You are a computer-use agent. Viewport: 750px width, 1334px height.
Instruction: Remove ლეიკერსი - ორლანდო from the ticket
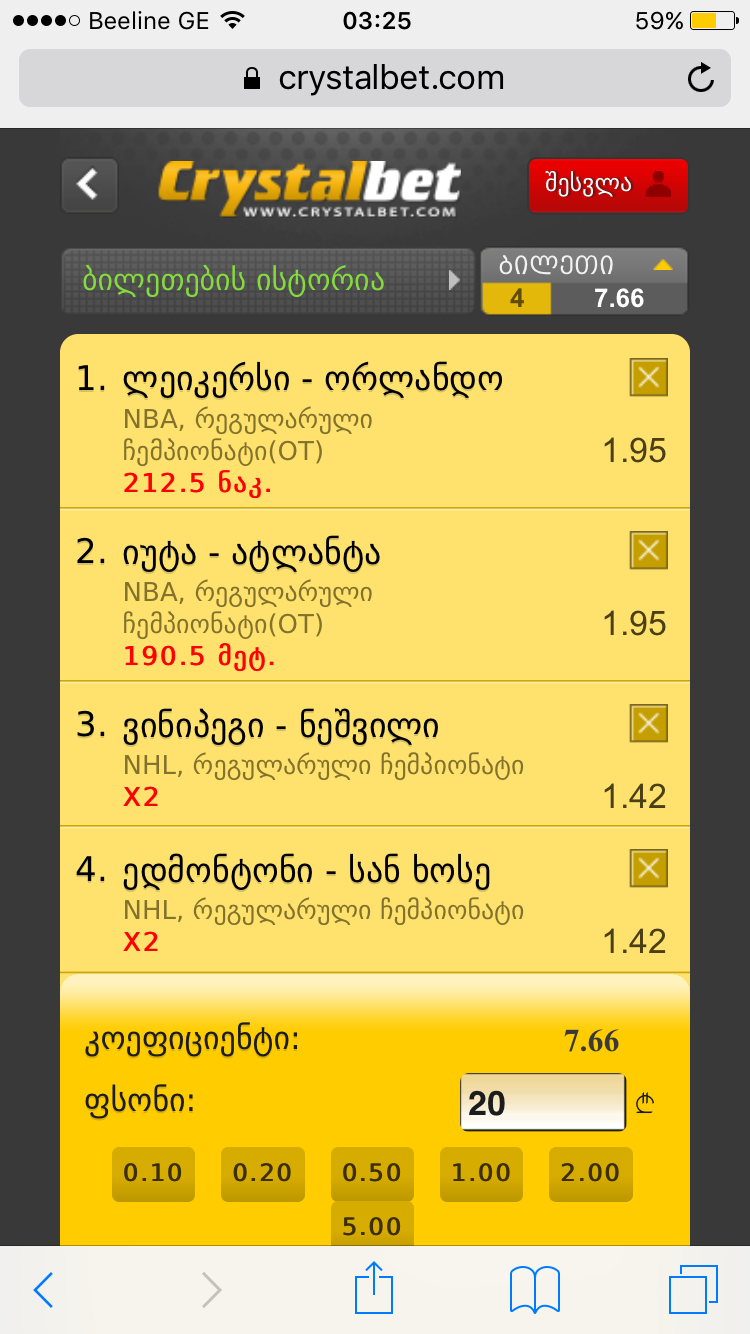point(648,378)
